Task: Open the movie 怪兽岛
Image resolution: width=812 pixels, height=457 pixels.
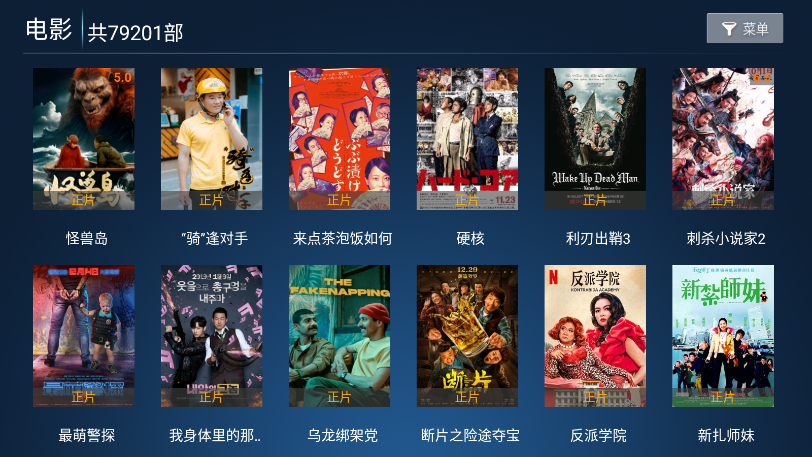Action: [84, 139]
